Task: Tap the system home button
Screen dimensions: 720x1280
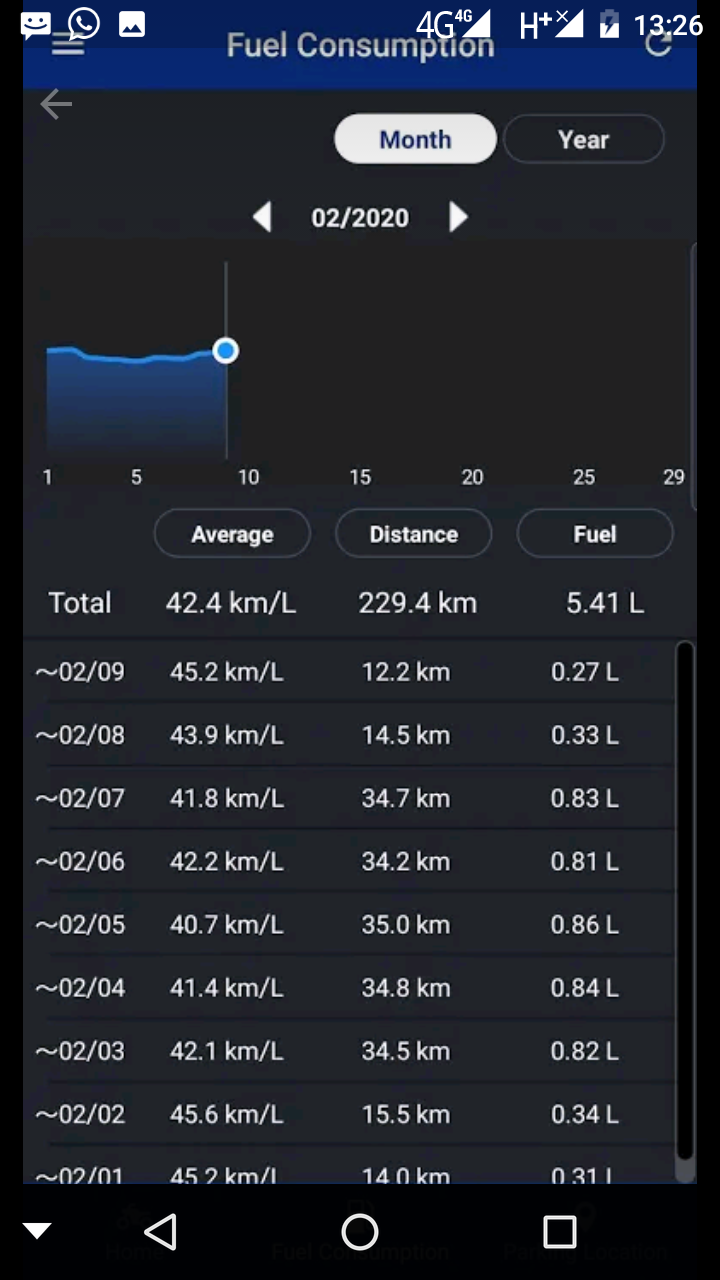Action: click(x=360, y=1232)
